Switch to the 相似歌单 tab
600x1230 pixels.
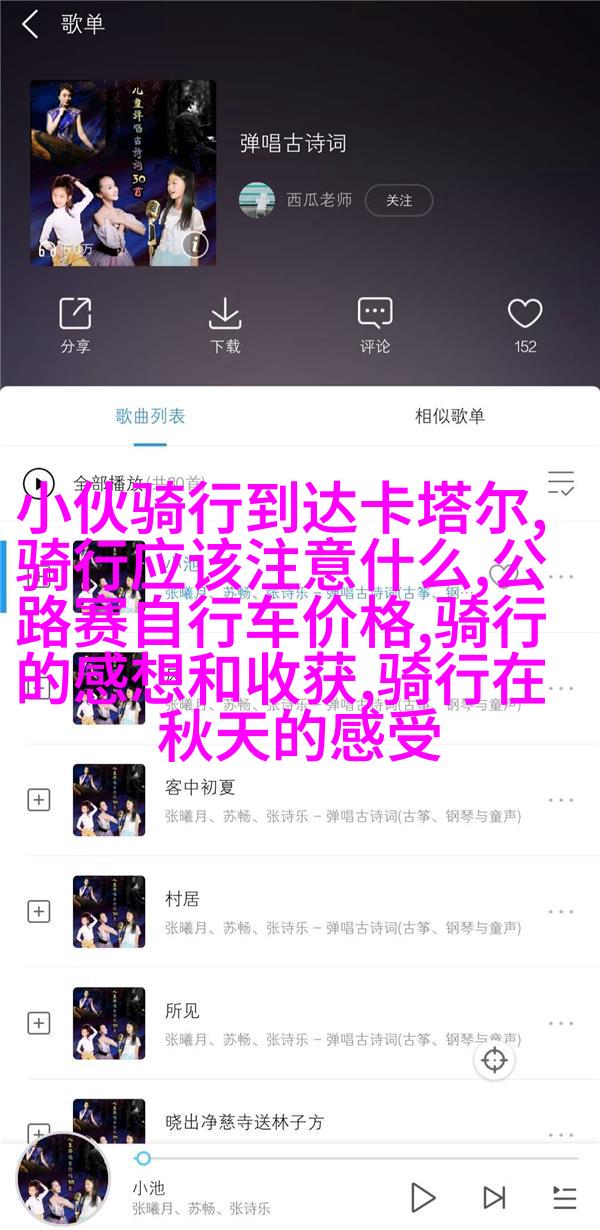point(449,416)
